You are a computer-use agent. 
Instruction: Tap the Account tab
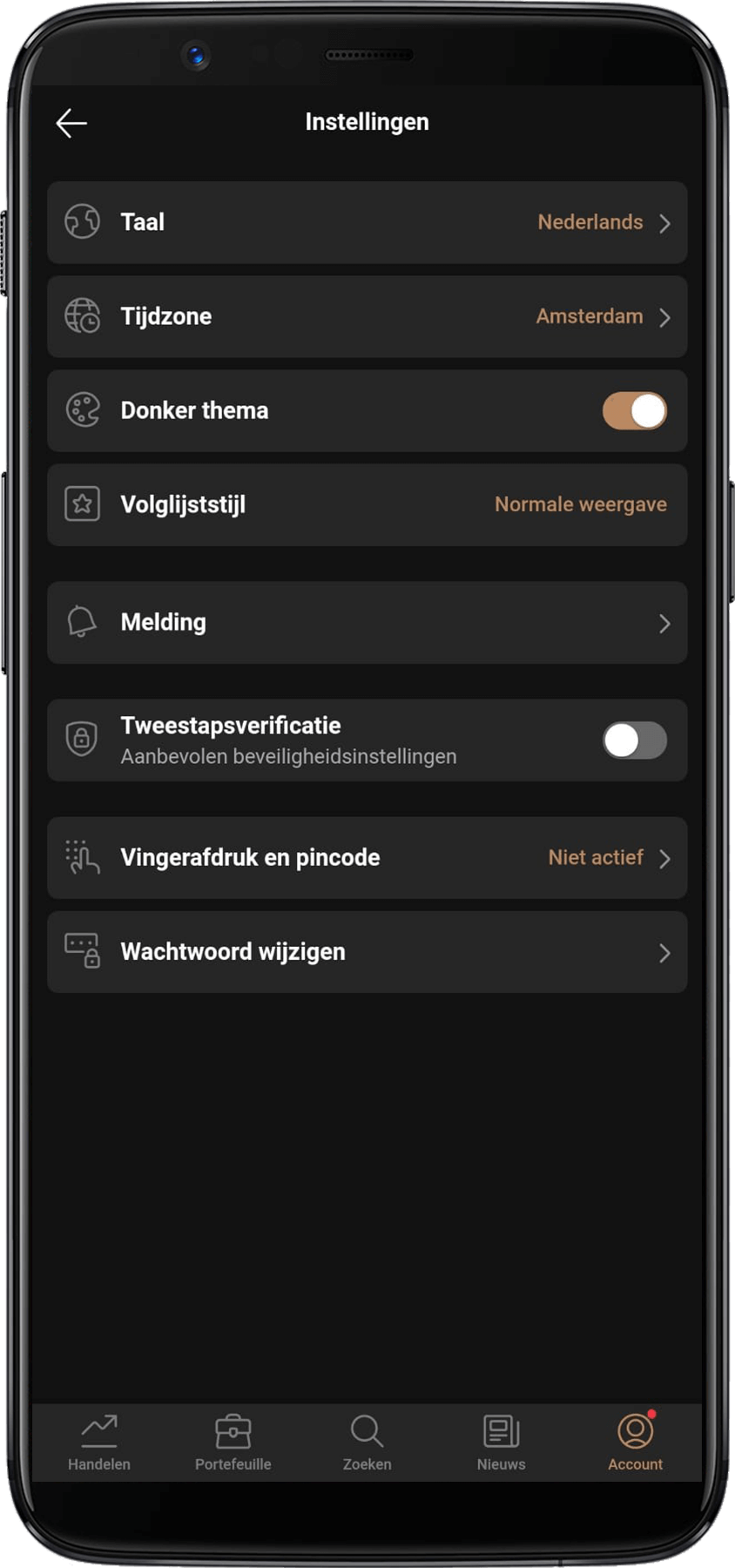[635, 1443]
